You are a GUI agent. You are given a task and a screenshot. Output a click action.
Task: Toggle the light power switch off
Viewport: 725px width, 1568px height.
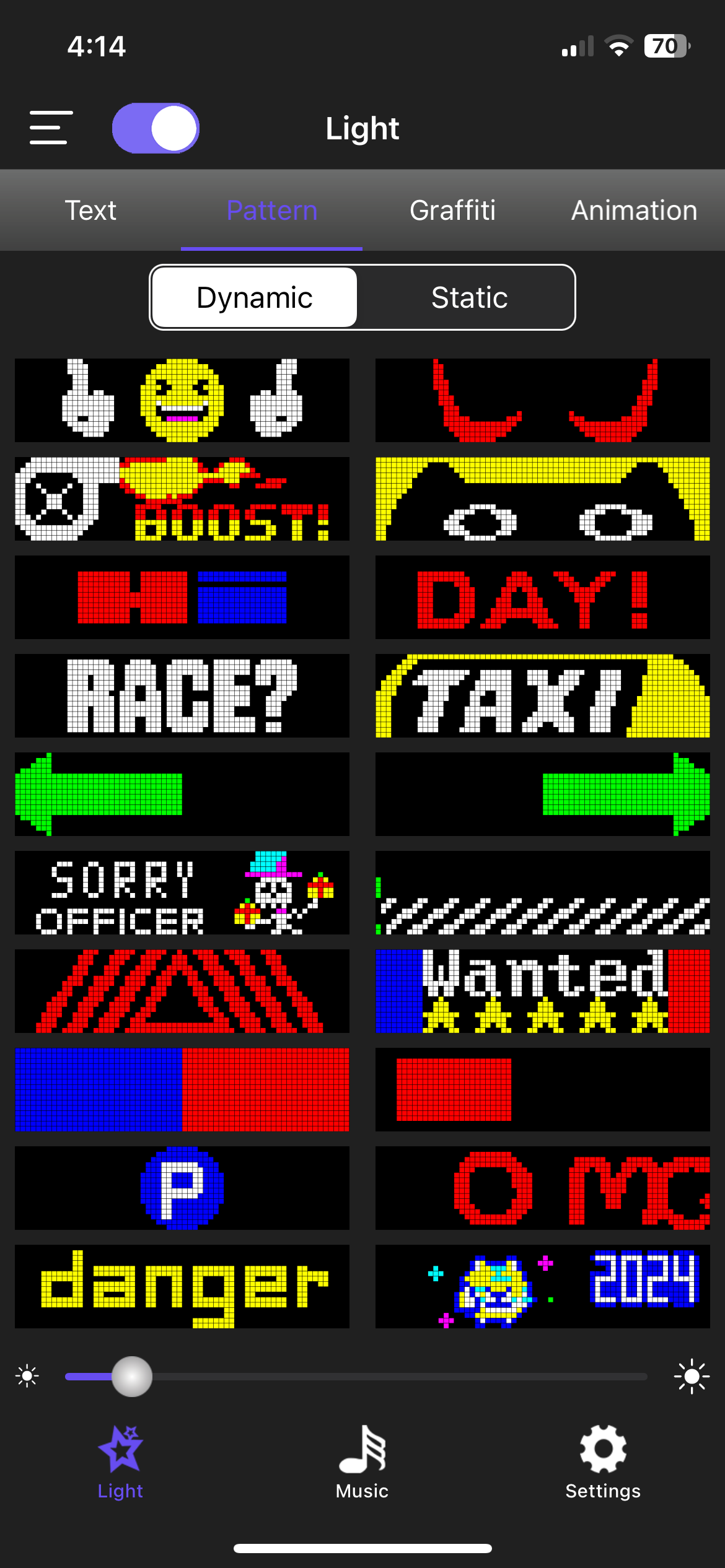tap(156, 128)
